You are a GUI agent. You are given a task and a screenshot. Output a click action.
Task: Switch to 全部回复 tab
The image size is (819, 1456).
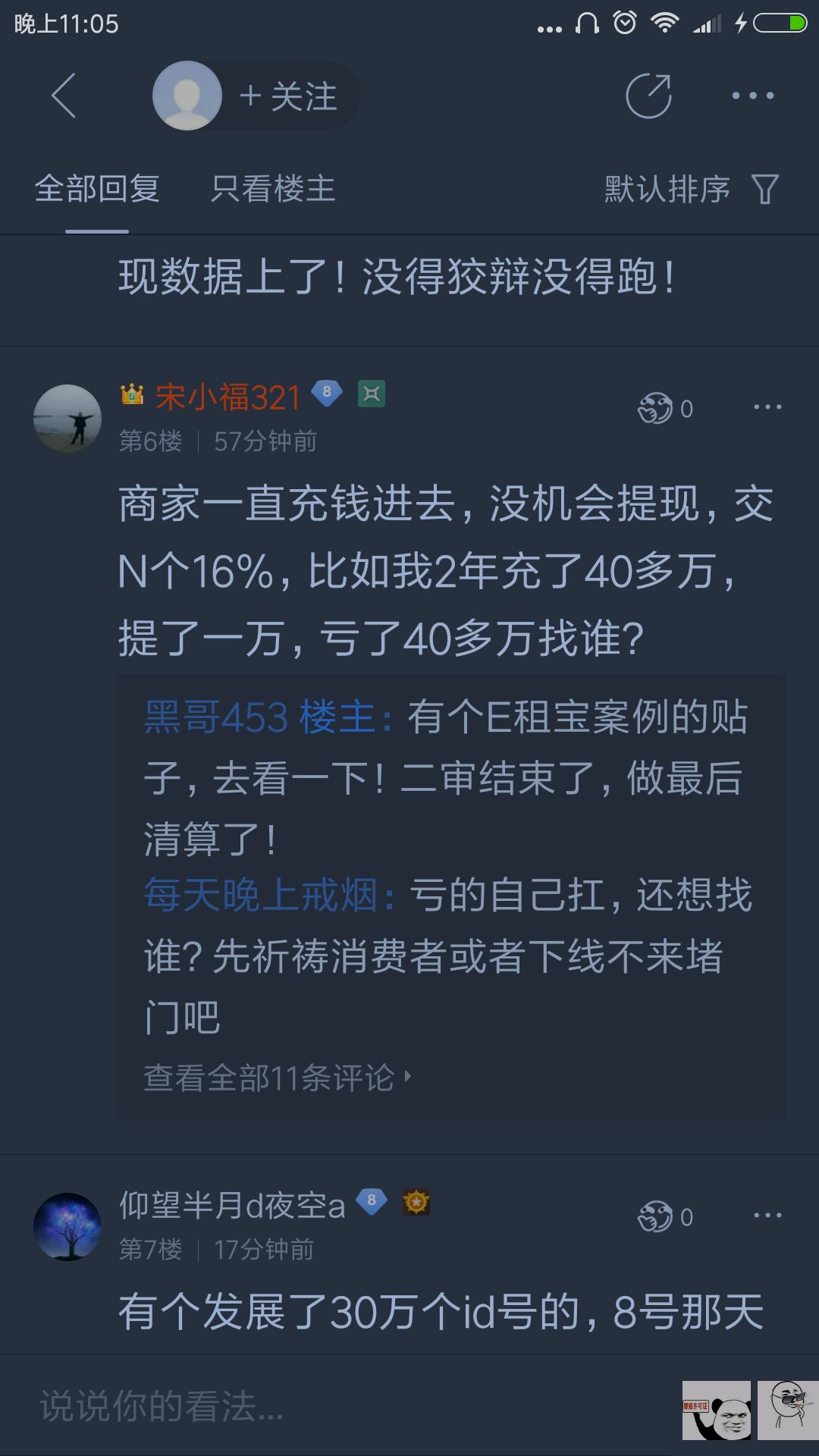tap(97, 189)
